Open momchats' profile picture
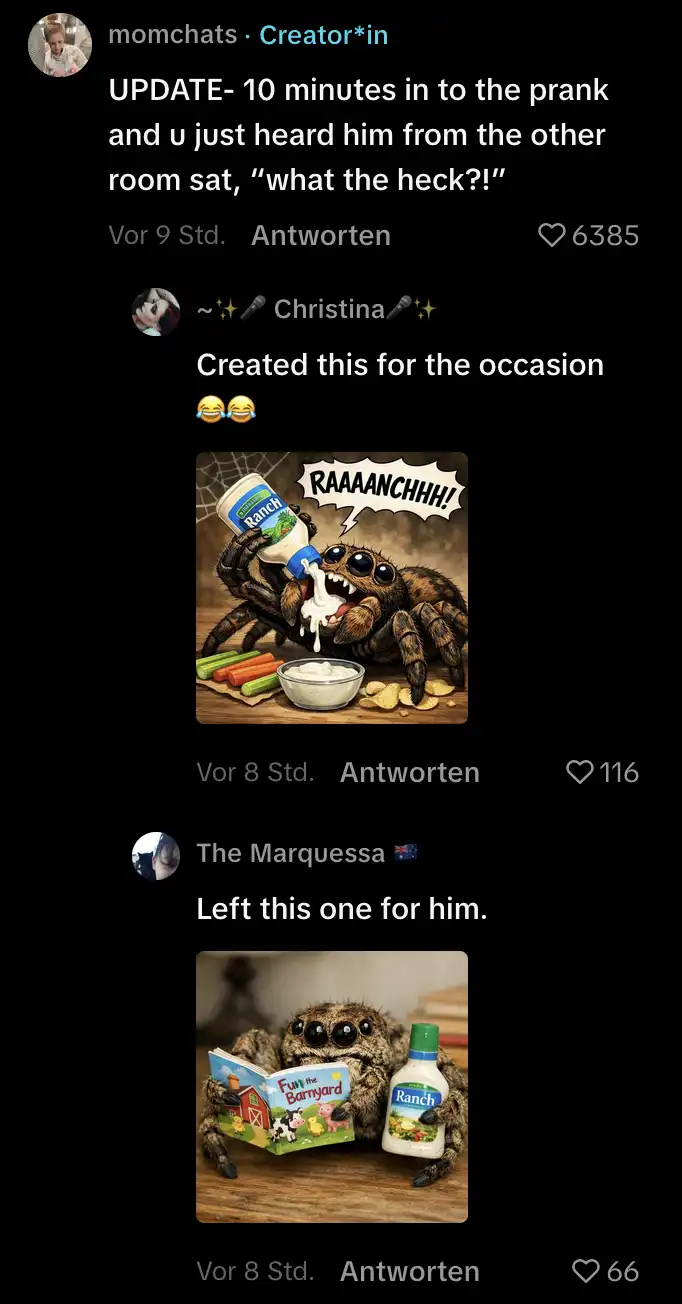682x1304 pixels. pos(60,45)
